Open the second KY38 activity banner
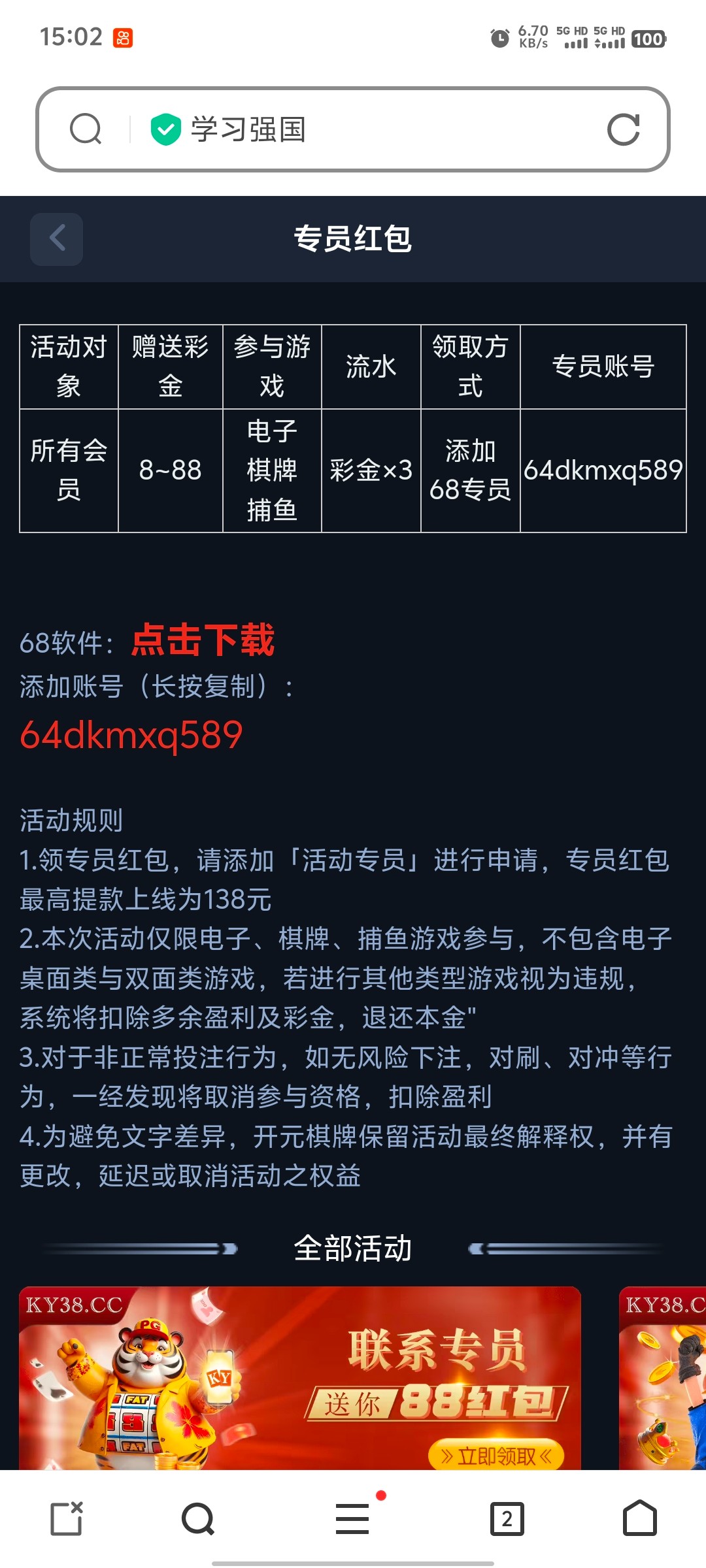 [663, 1379]
